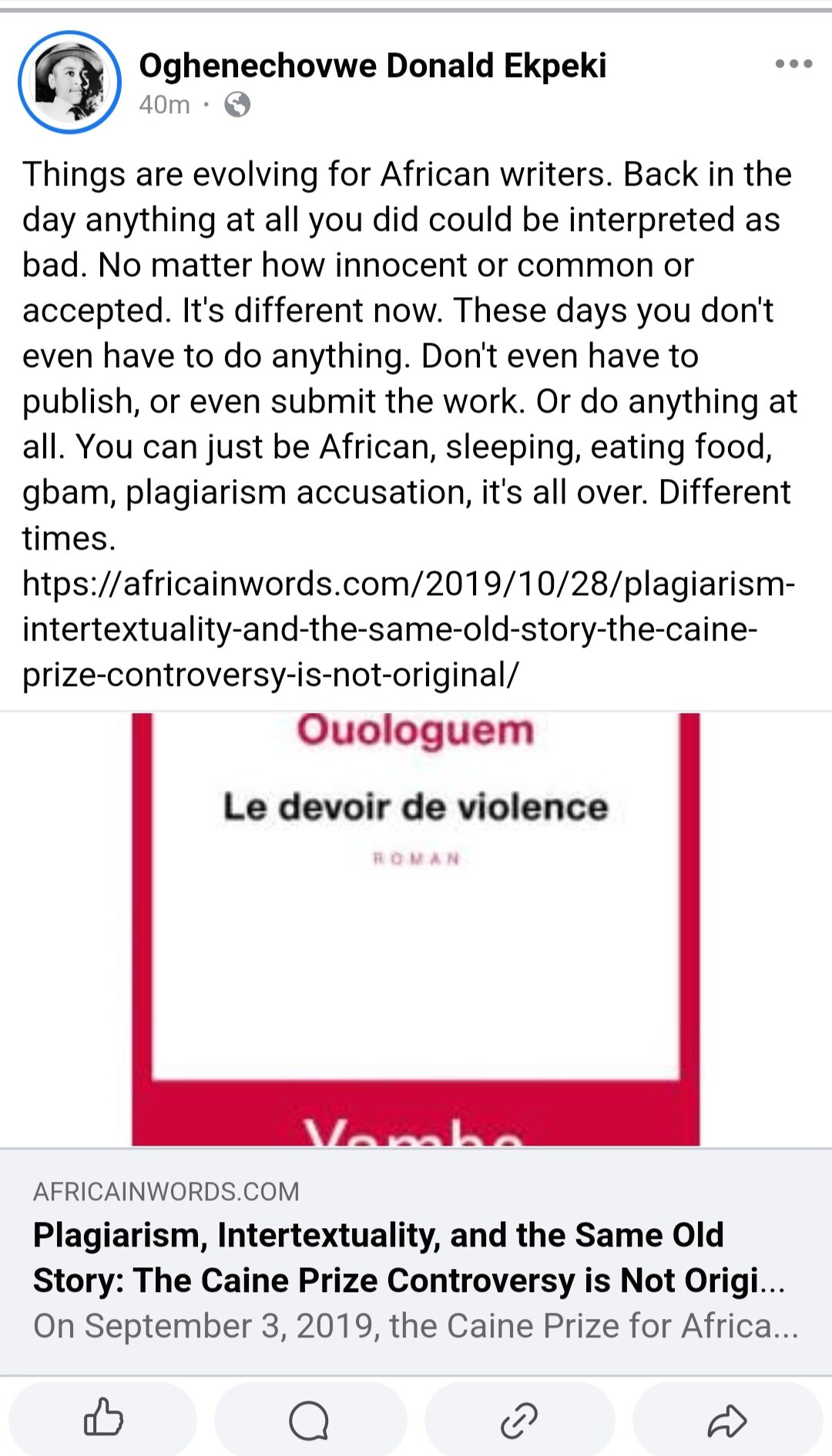Open the post's three-dot overflow menu
This screenshot has height=1456, width=832.
click(793, 64)
